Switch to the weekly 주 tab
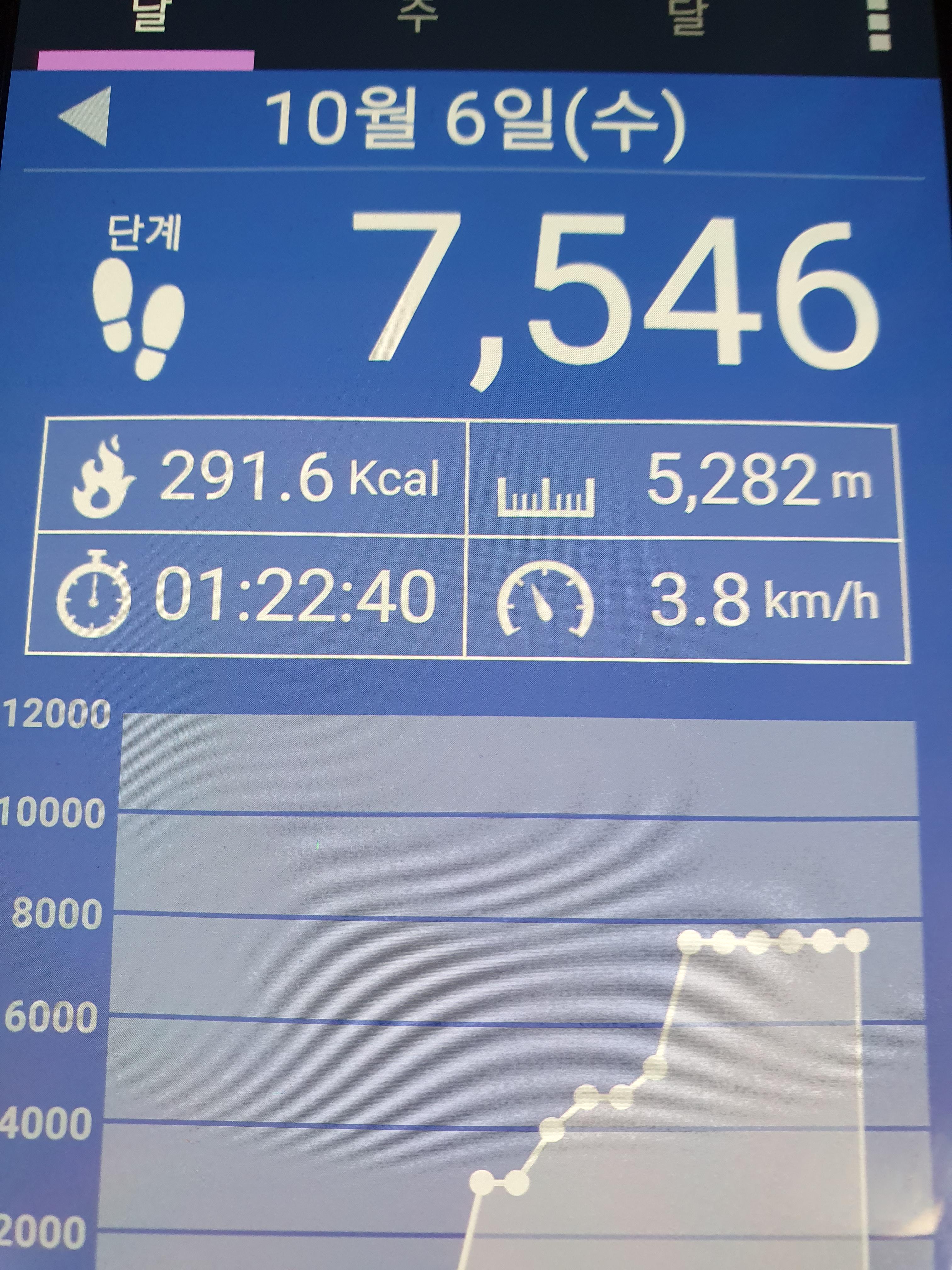This screenshot has width=952, height=1270. coord(417,17)
